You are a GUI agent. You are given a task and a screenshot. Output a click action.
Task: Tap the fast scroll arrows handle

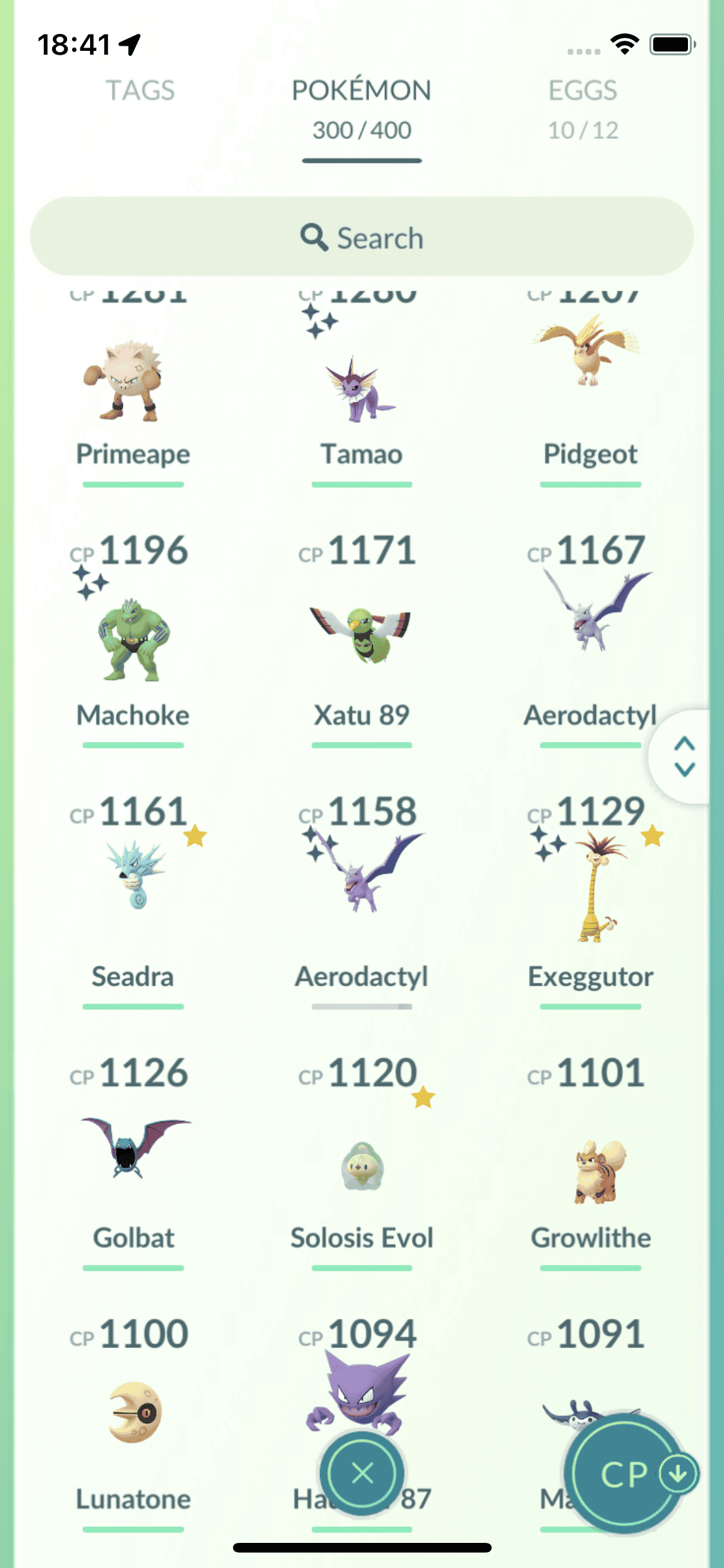click(x=683, y=757)
